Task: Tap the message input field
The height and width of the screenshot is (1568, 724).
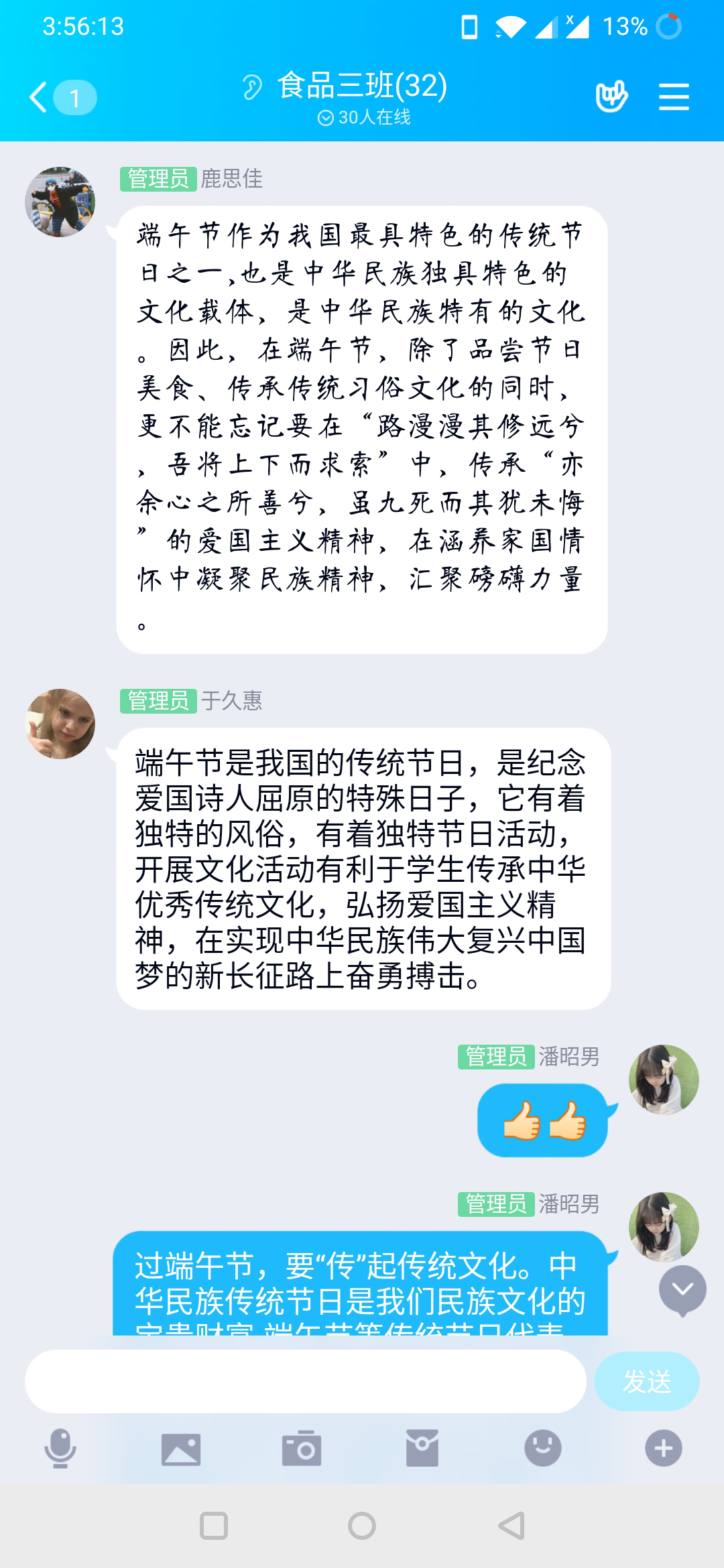Action: point(305,1381)
